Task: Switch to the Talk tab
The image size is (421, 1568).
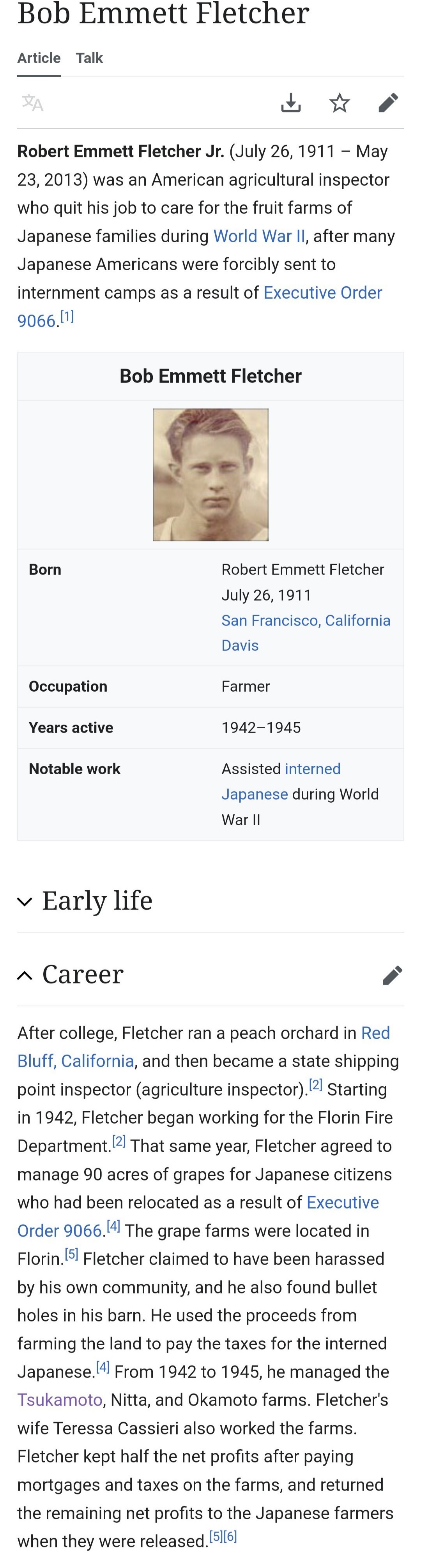Action: pos(89,58)
